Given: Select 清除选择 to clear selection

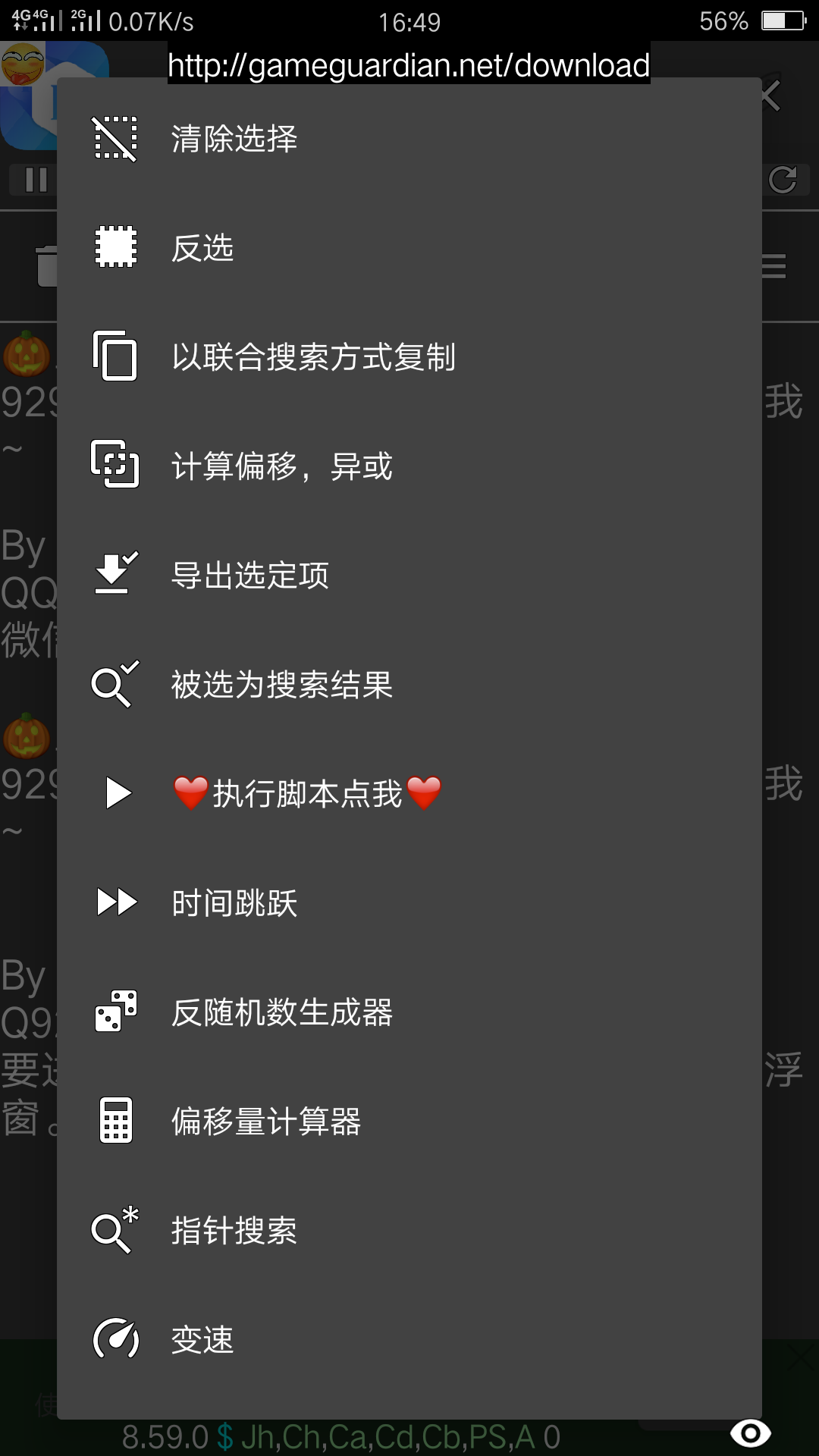Looking at the screenshot, I should coord(235,139).
